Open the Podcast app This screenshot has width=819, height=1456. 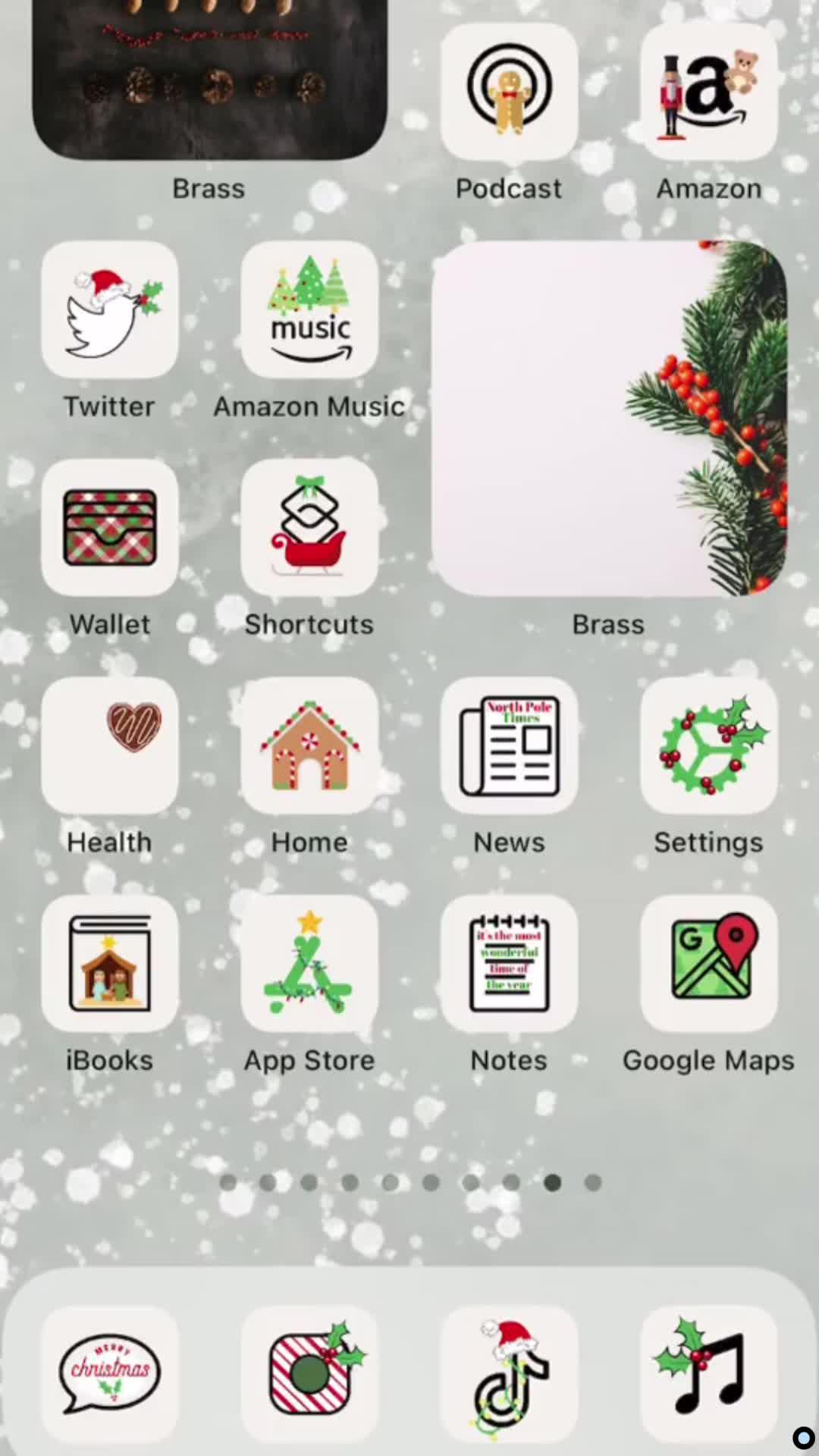pos(509,91)
